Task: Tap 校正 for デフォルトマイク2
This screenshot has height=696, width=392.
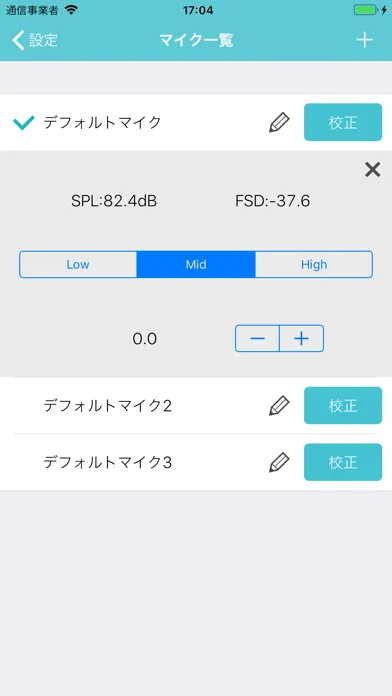Action: click(x=343, y=405)
